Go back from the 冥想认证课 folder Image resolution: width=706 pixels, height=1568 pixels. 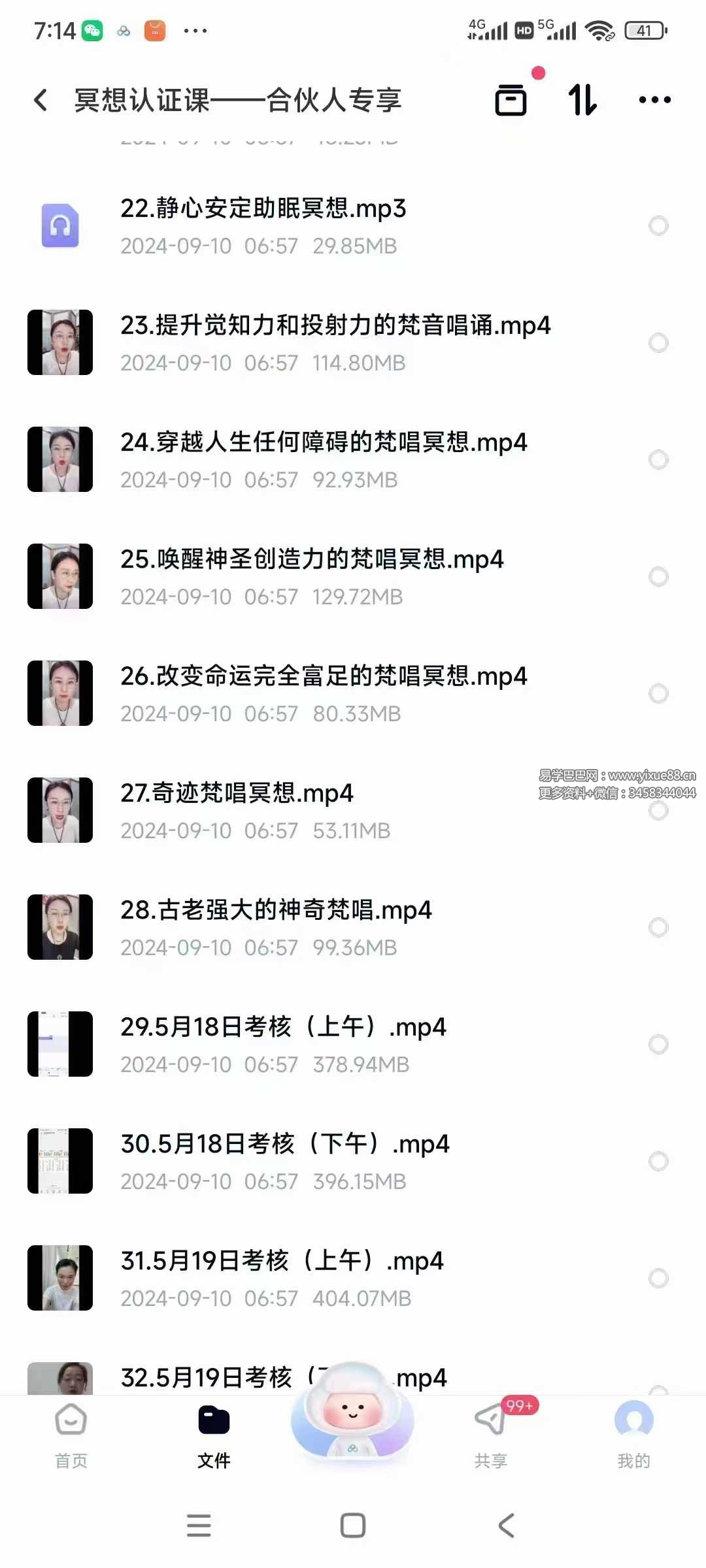(41, 100)
